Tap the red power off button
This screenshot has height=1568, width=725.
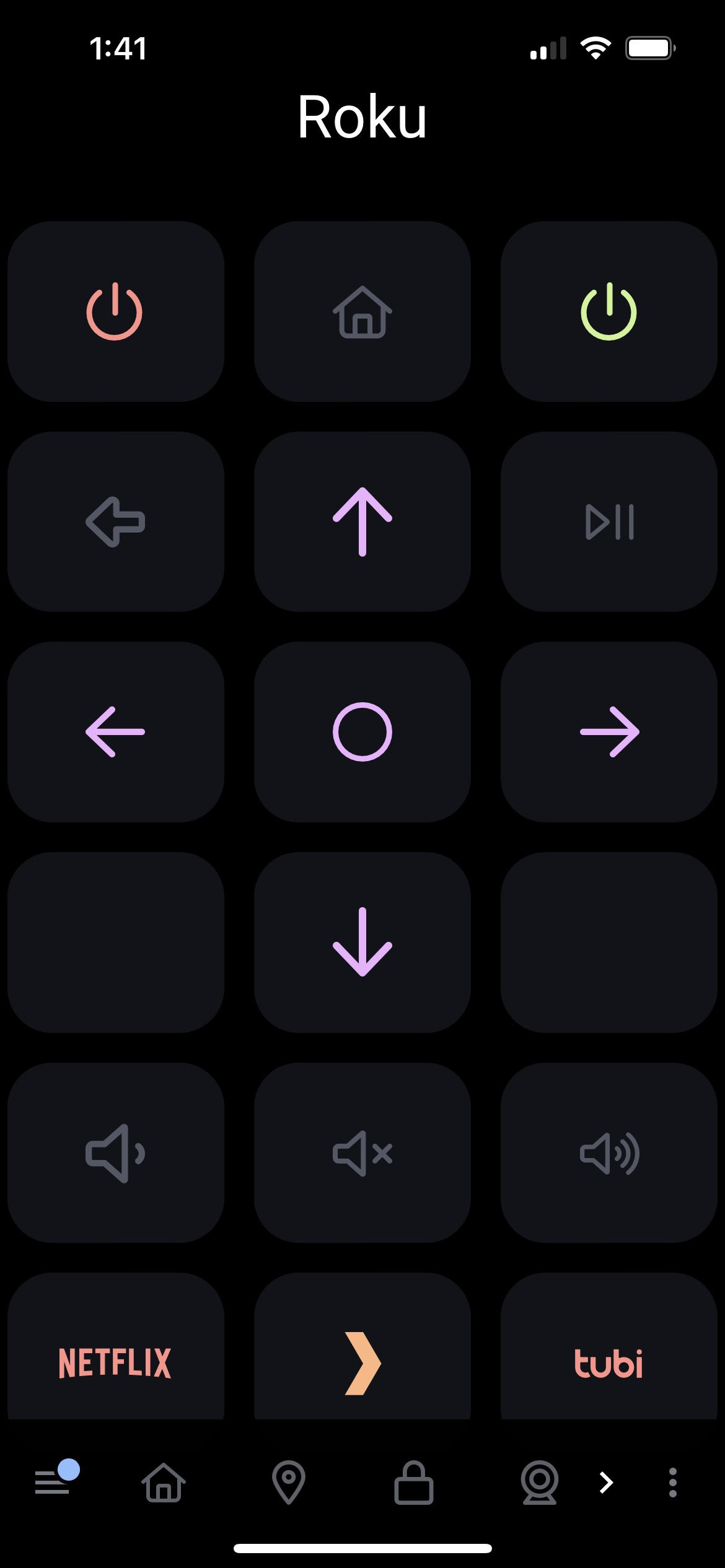(x=115, y=311)
